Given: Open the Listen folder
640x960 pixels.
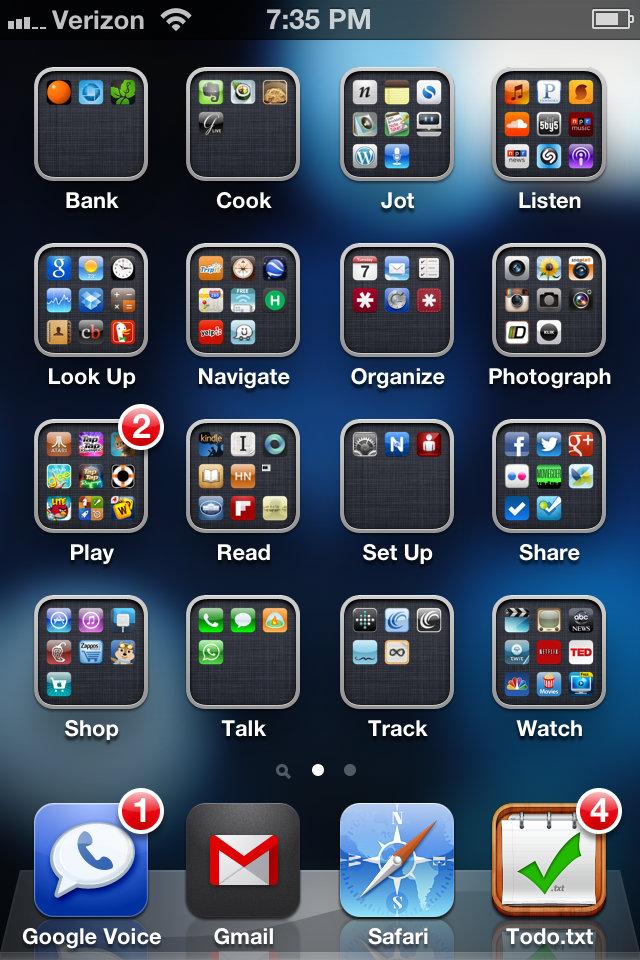Looking at the screenshot, I should 549,125.
